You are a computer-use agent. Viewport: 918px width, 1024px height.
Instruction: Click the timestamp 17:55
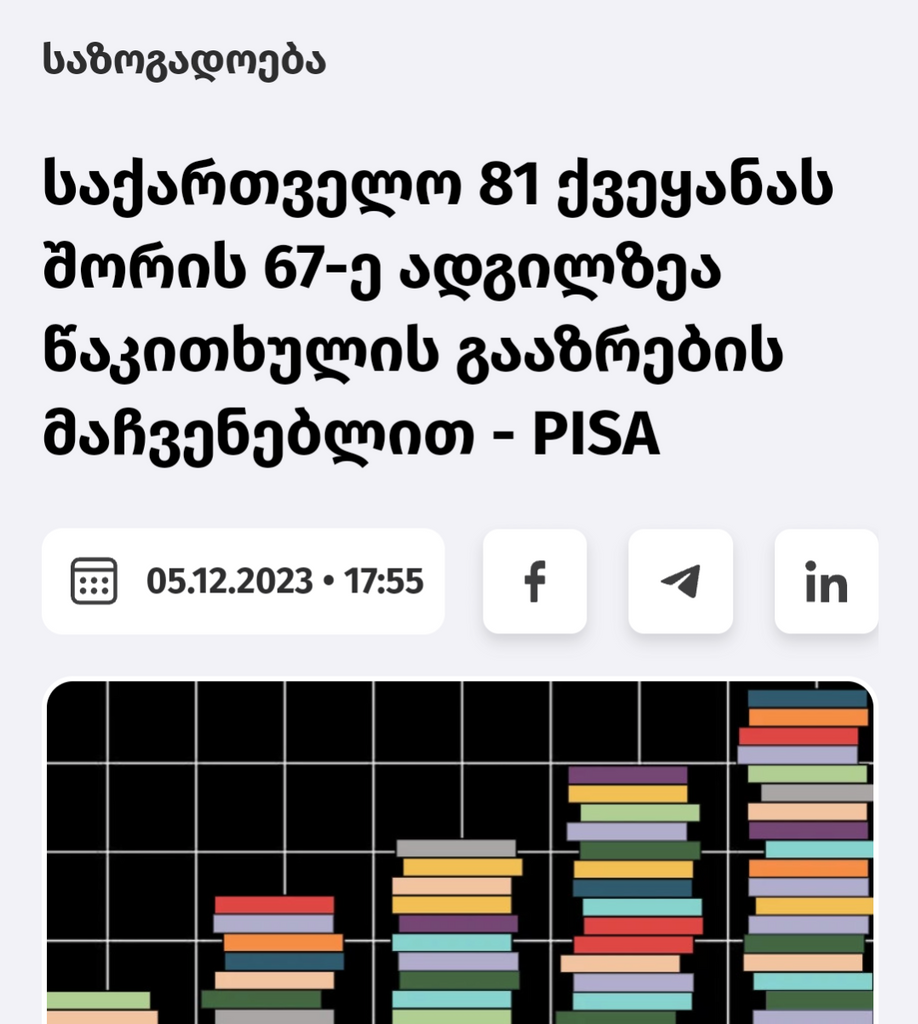(386, 580)
